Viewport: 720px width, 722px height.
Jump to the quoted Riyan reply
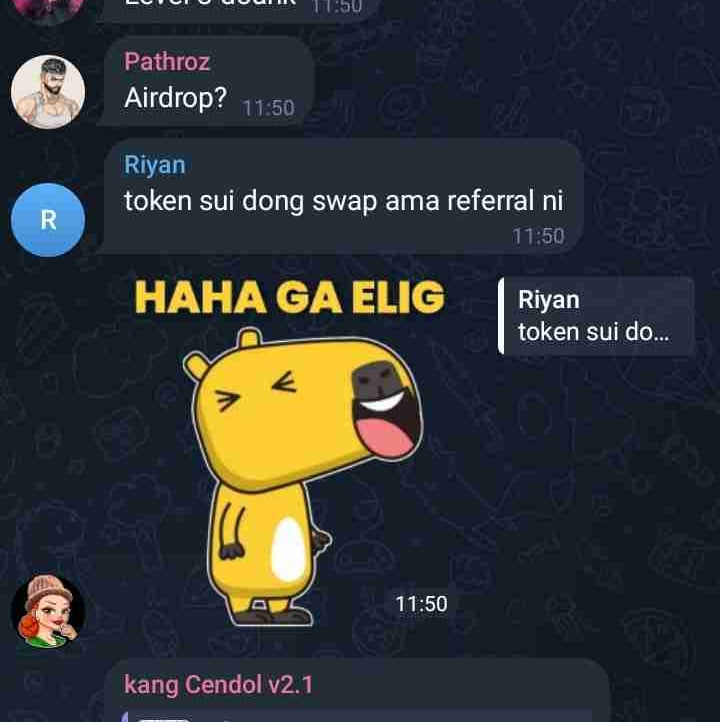tap(596, 316)
